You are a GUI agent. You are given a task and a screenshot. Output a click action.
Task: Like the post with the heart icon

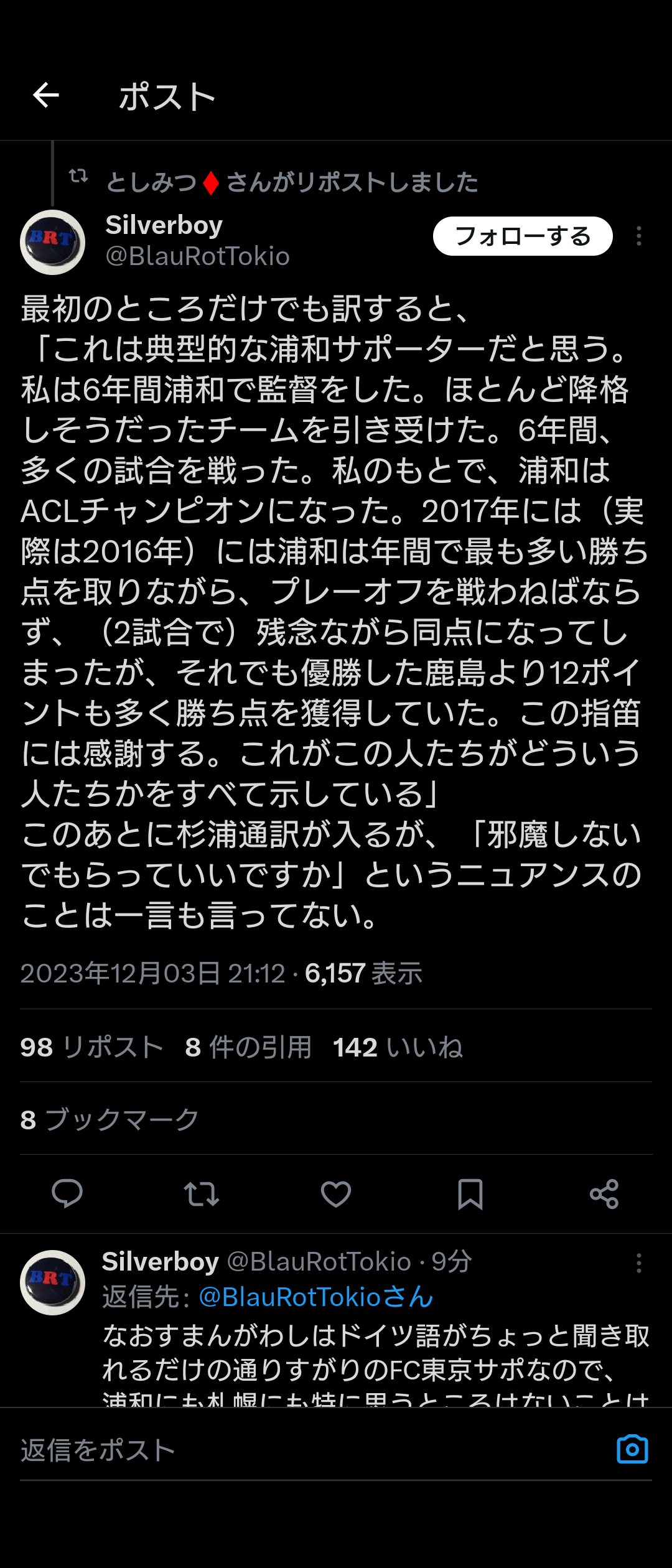pos(336,1193)
